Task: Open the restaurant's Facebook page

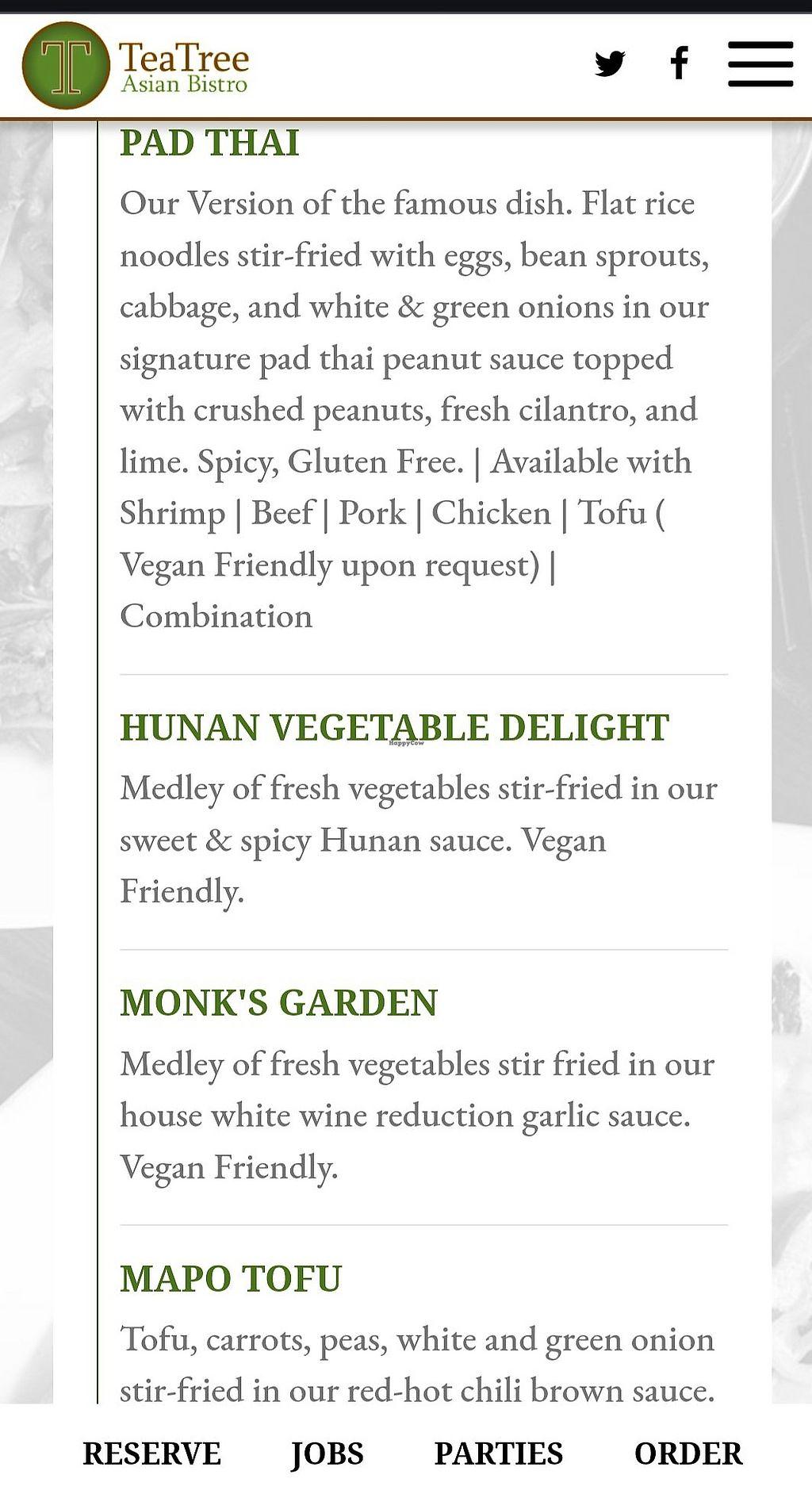Action: click(x=679, y=63)
